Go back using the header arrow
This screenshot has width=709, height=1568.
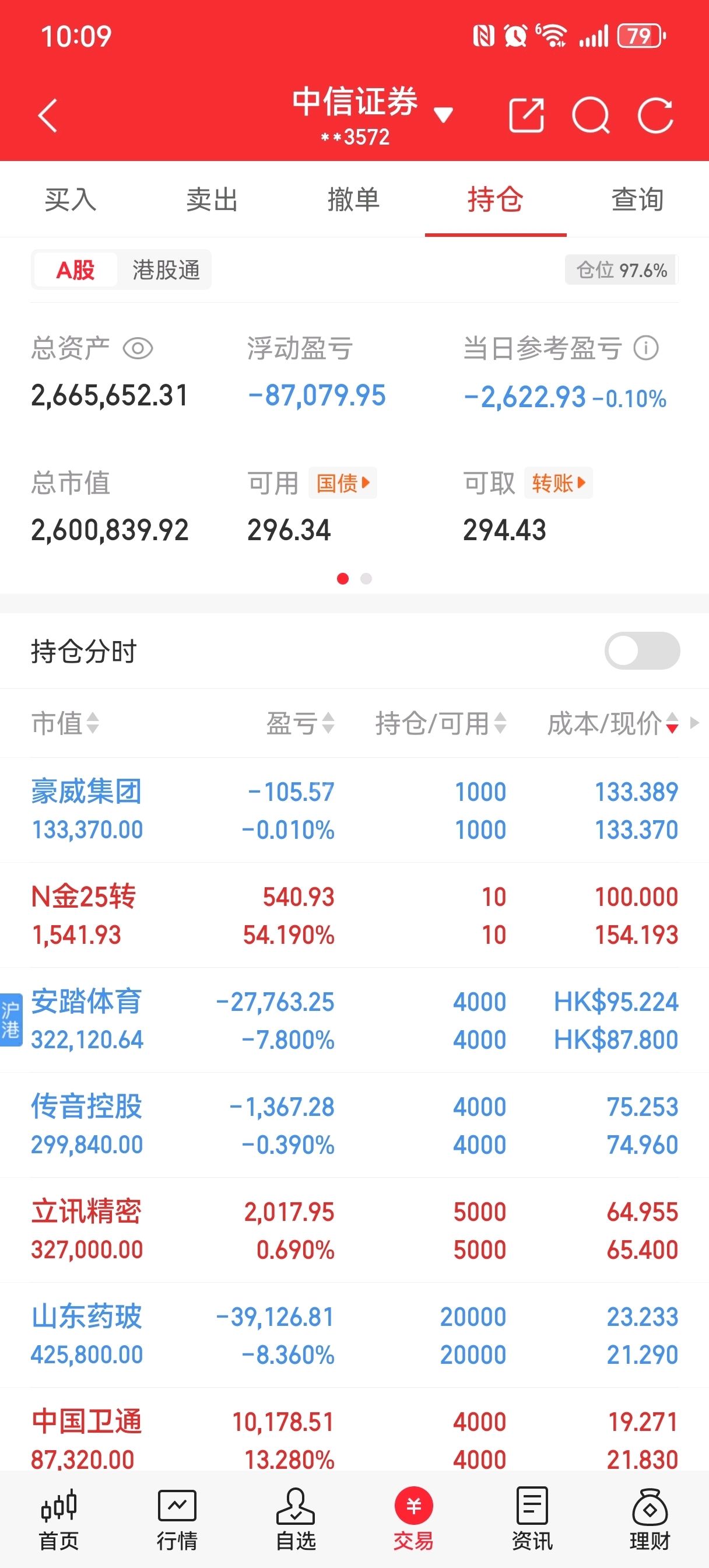coord(47,115)
